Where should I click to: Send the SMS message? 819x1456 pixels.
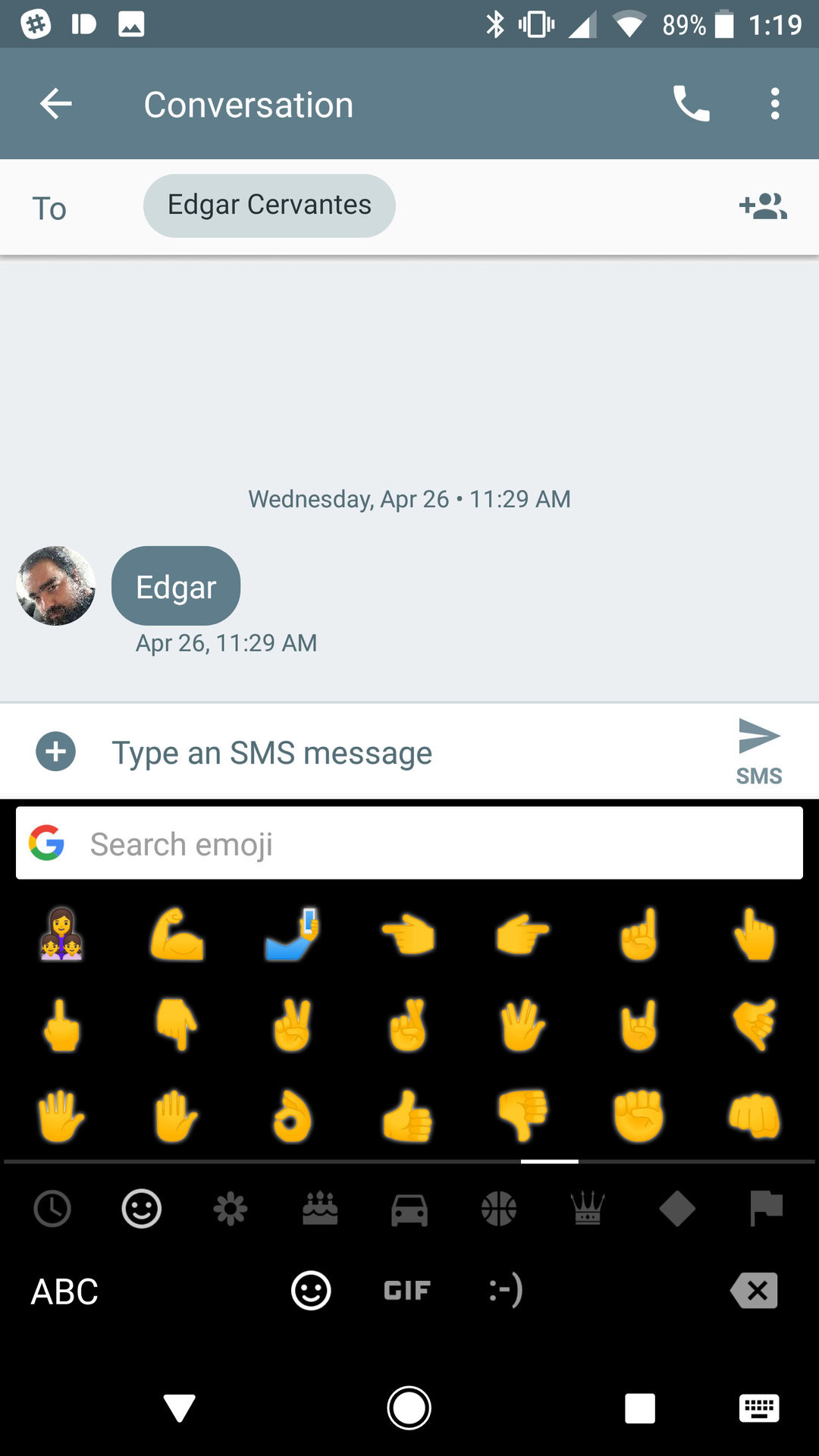(x=758, y=749)
